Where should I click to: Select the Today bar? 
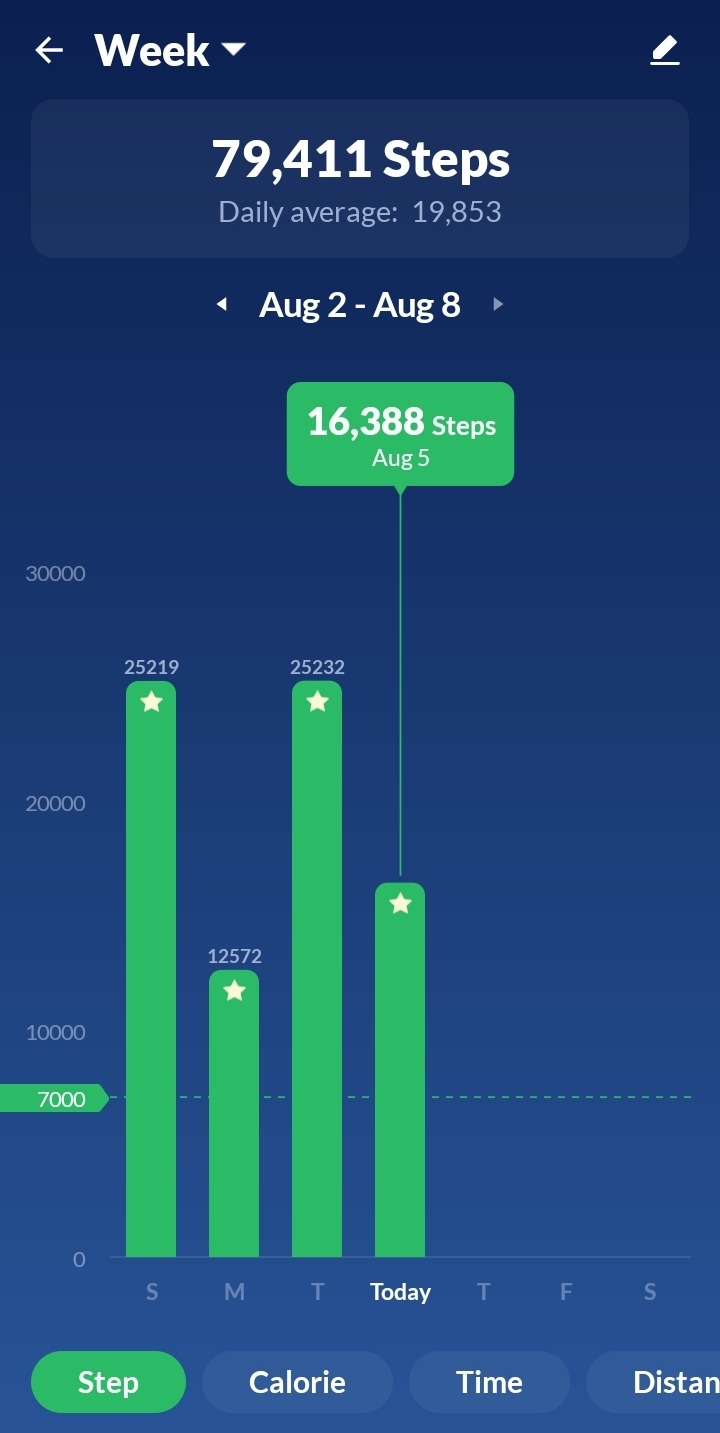coord(400,1070)
